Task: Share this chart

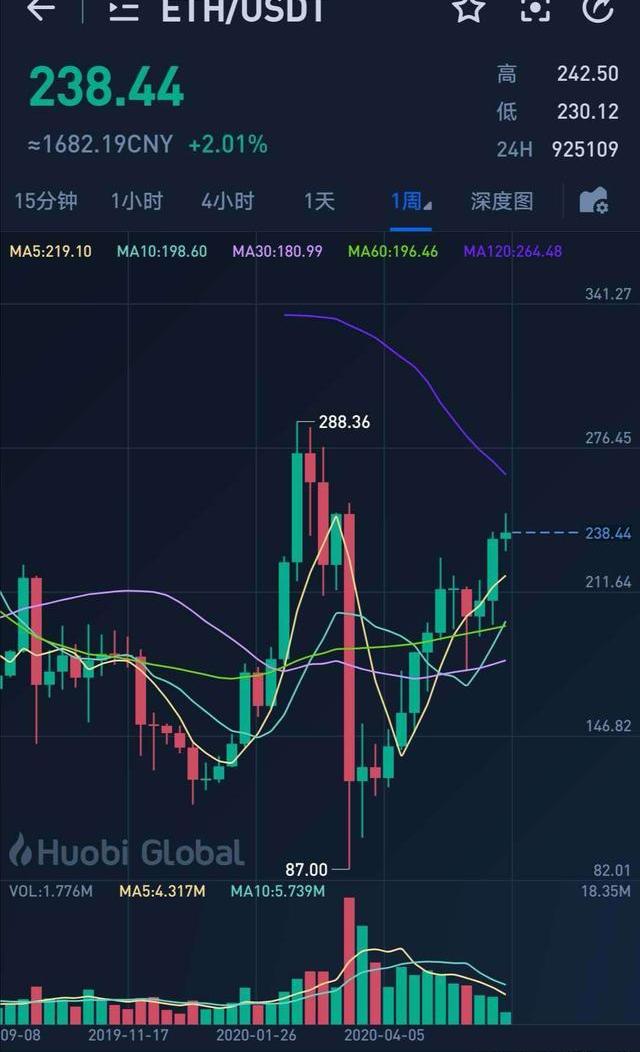Action: point(598,10)
